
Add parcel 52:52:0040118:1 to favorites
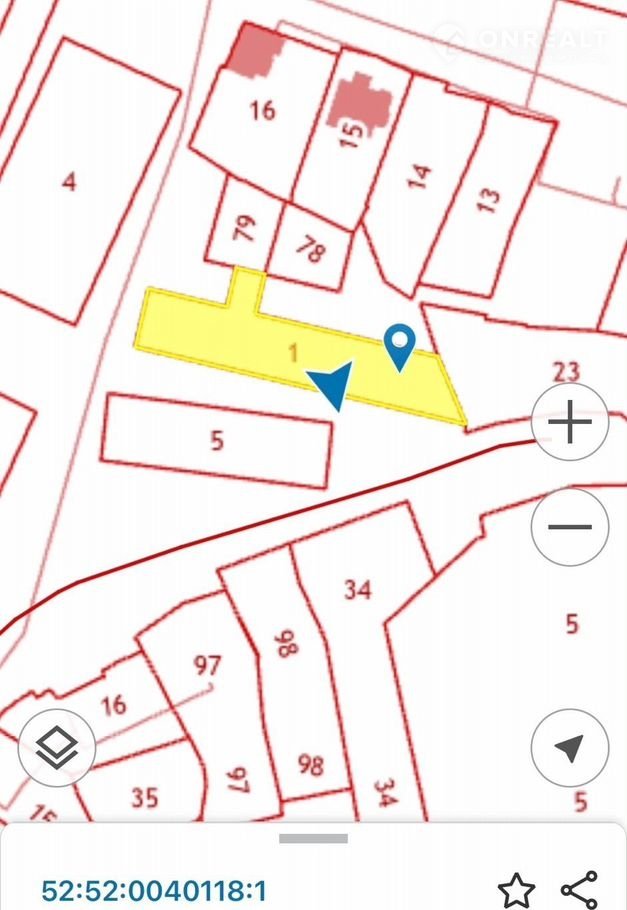click(516, 888)
